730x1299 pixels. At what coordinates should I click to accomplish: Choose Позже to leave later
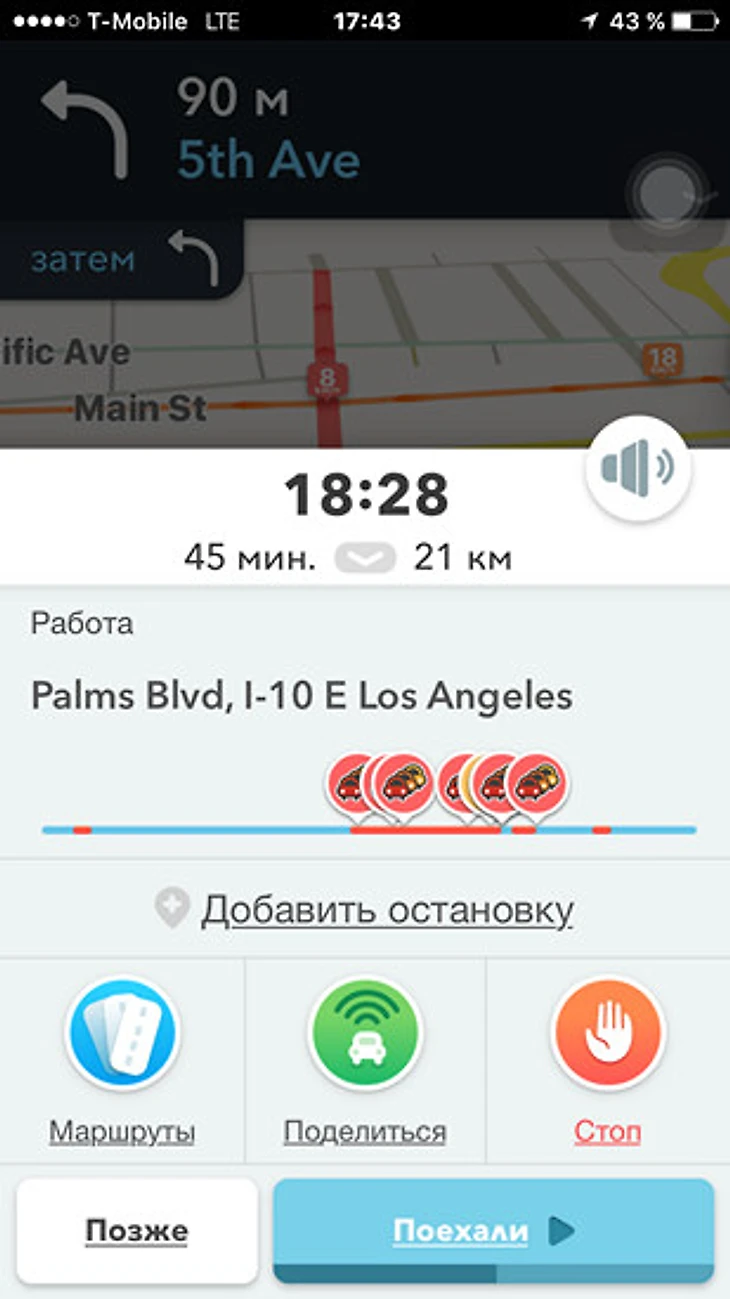(137, 1230)
